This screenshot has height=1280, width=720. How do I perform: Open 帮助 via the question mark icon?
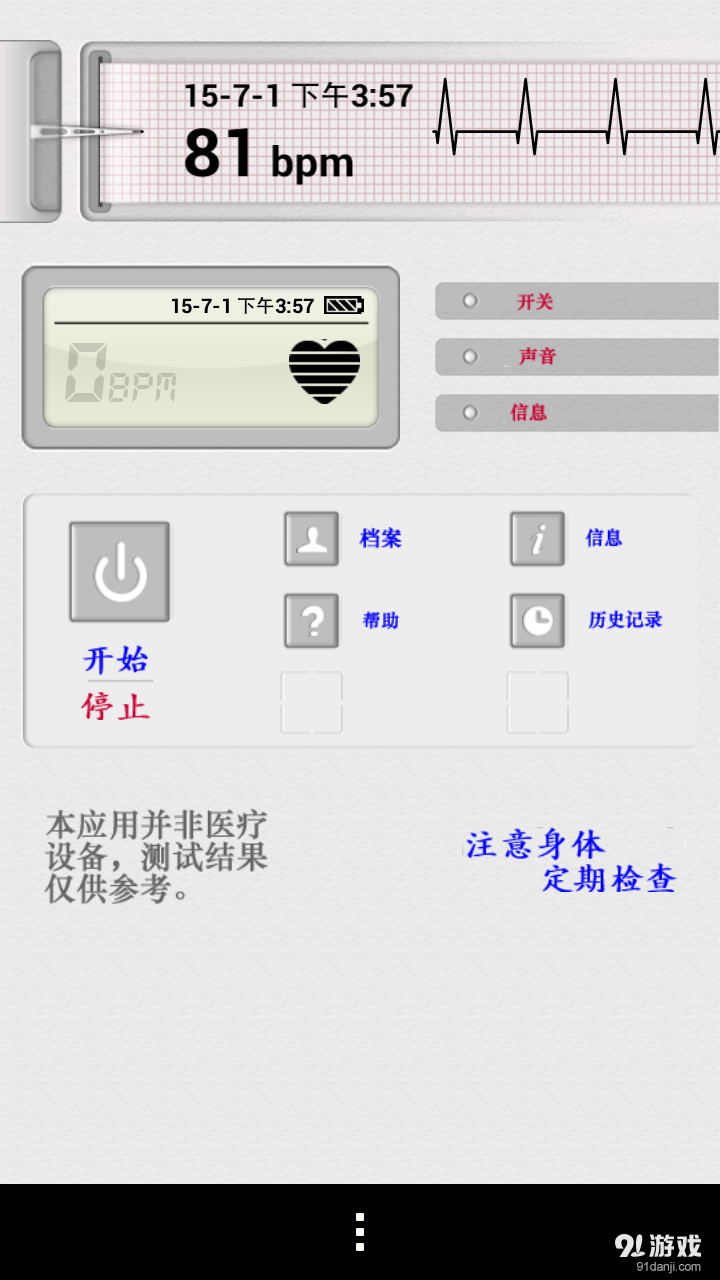pos(311,620)
